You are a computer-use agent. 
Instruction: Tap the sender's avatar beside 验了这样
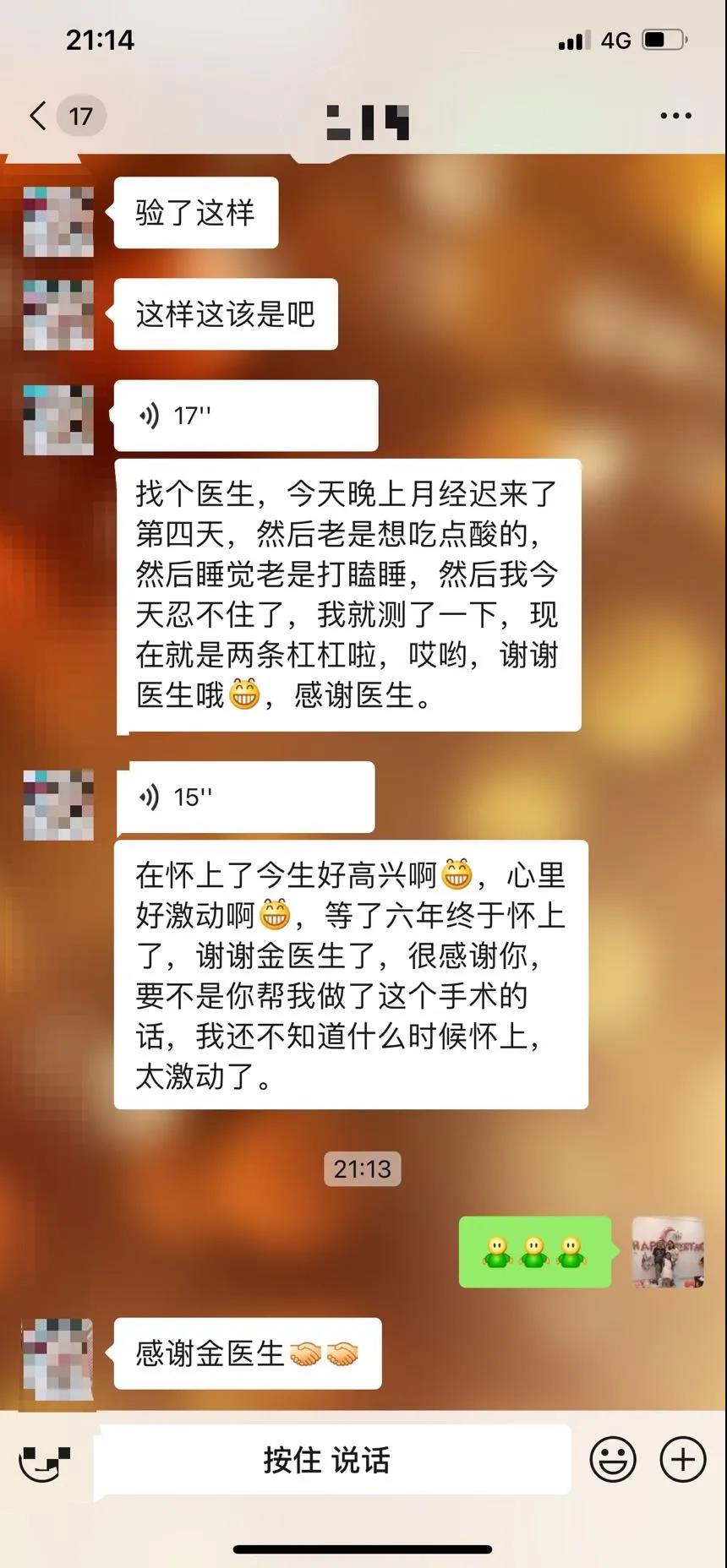tap(57, 221)
